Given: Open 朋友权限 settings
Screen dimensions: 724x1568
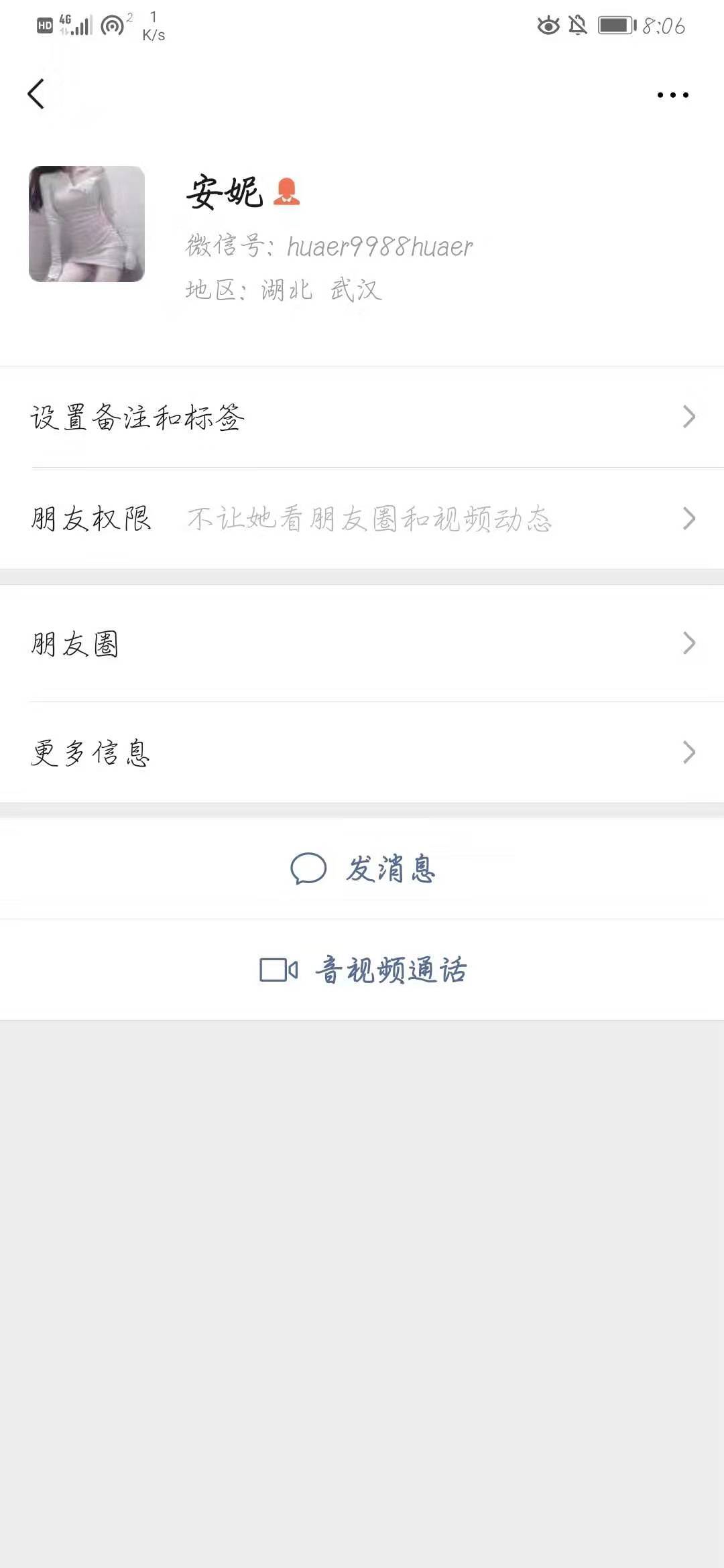Looking at the screenshot, I should [362, 519].
